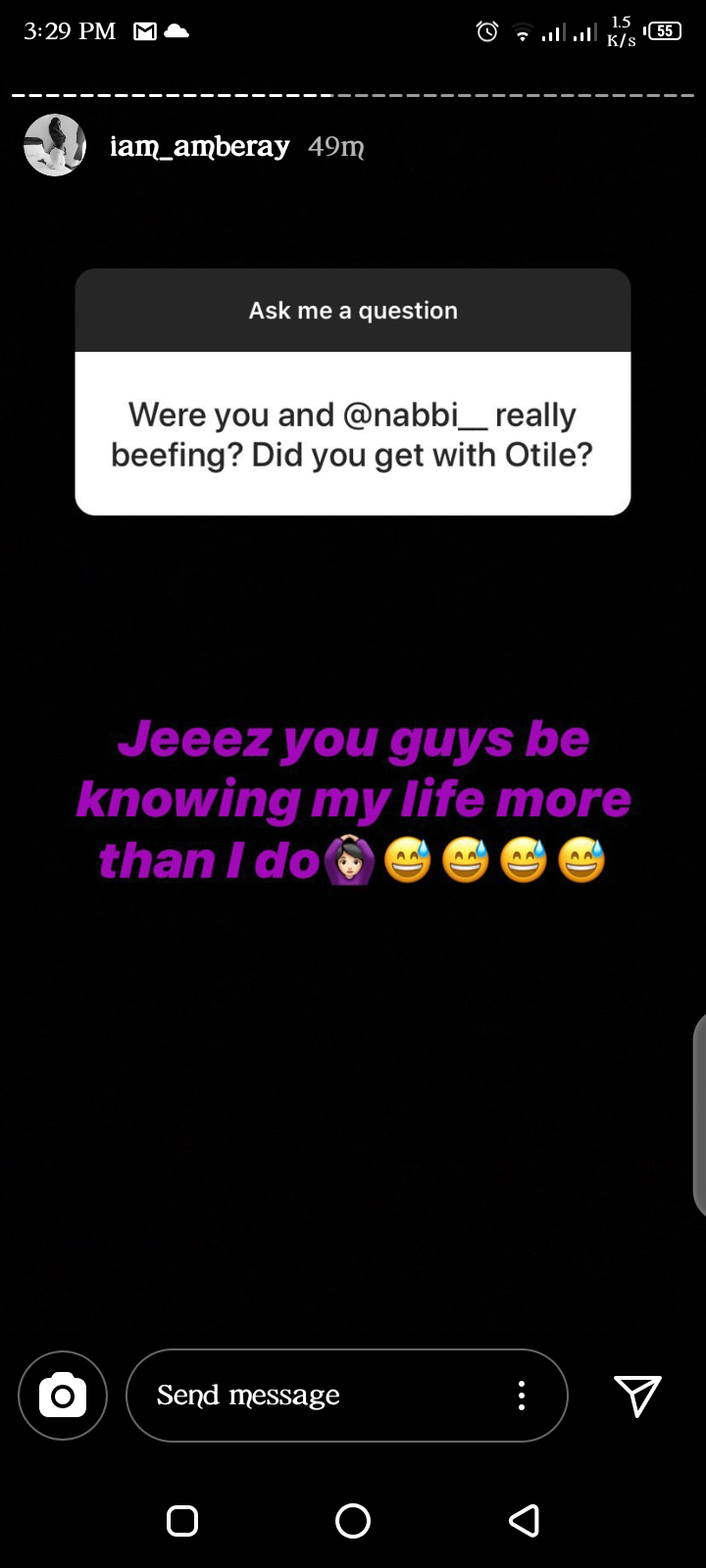Open the camera button
This screenshot has width=706, height=1568.
(63, 1395)
